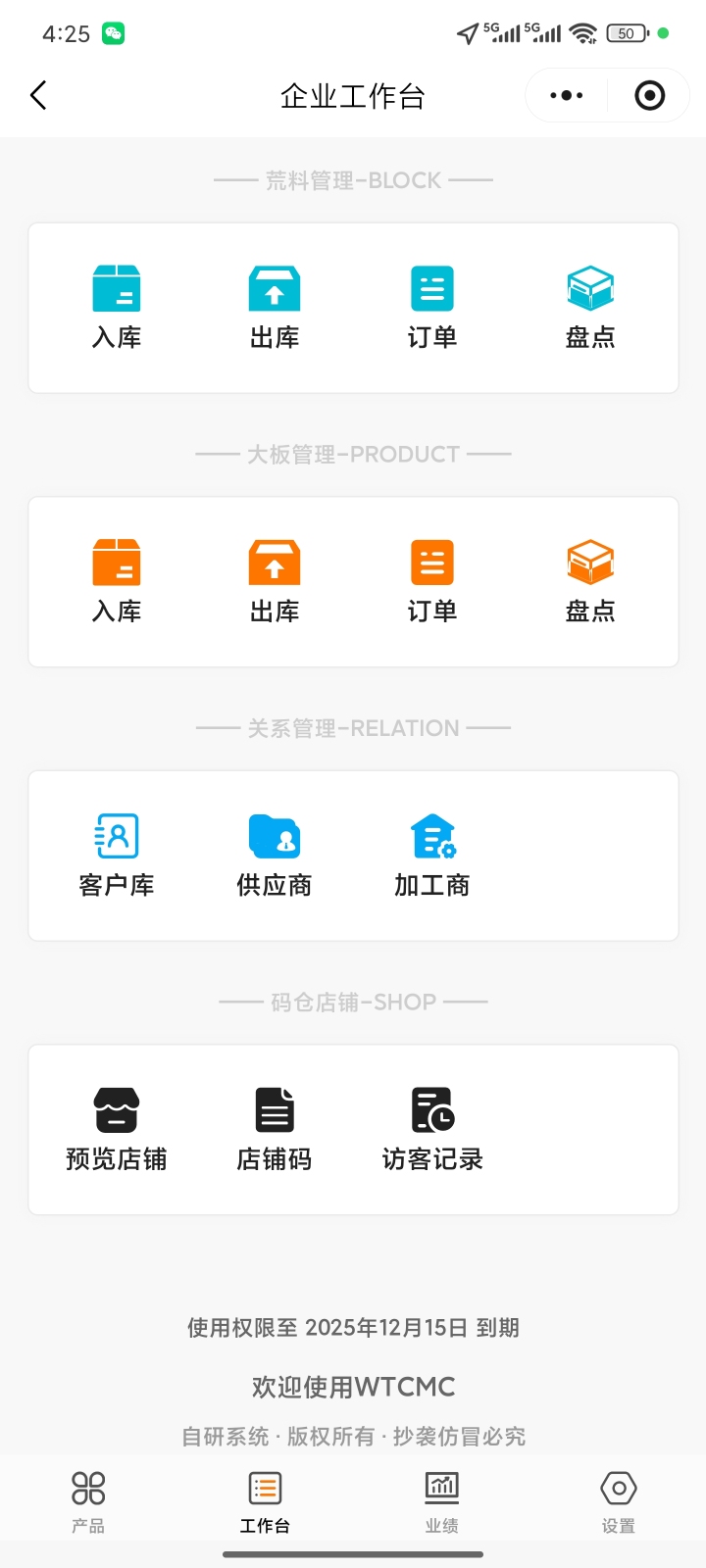Select the orange 出库 slab outbound icon
The width and height of the screenshot is (706, 1568).
pyautogui.click(x=274, y=578)
